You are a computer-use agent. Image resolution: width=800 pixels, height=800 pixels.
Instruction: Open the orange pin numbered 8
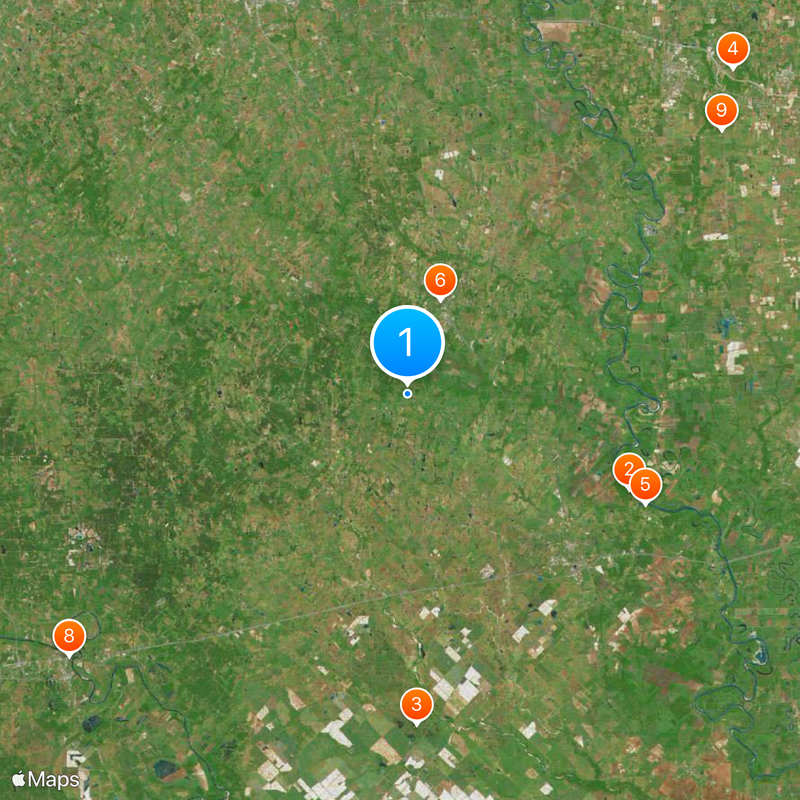pos(69,635)
